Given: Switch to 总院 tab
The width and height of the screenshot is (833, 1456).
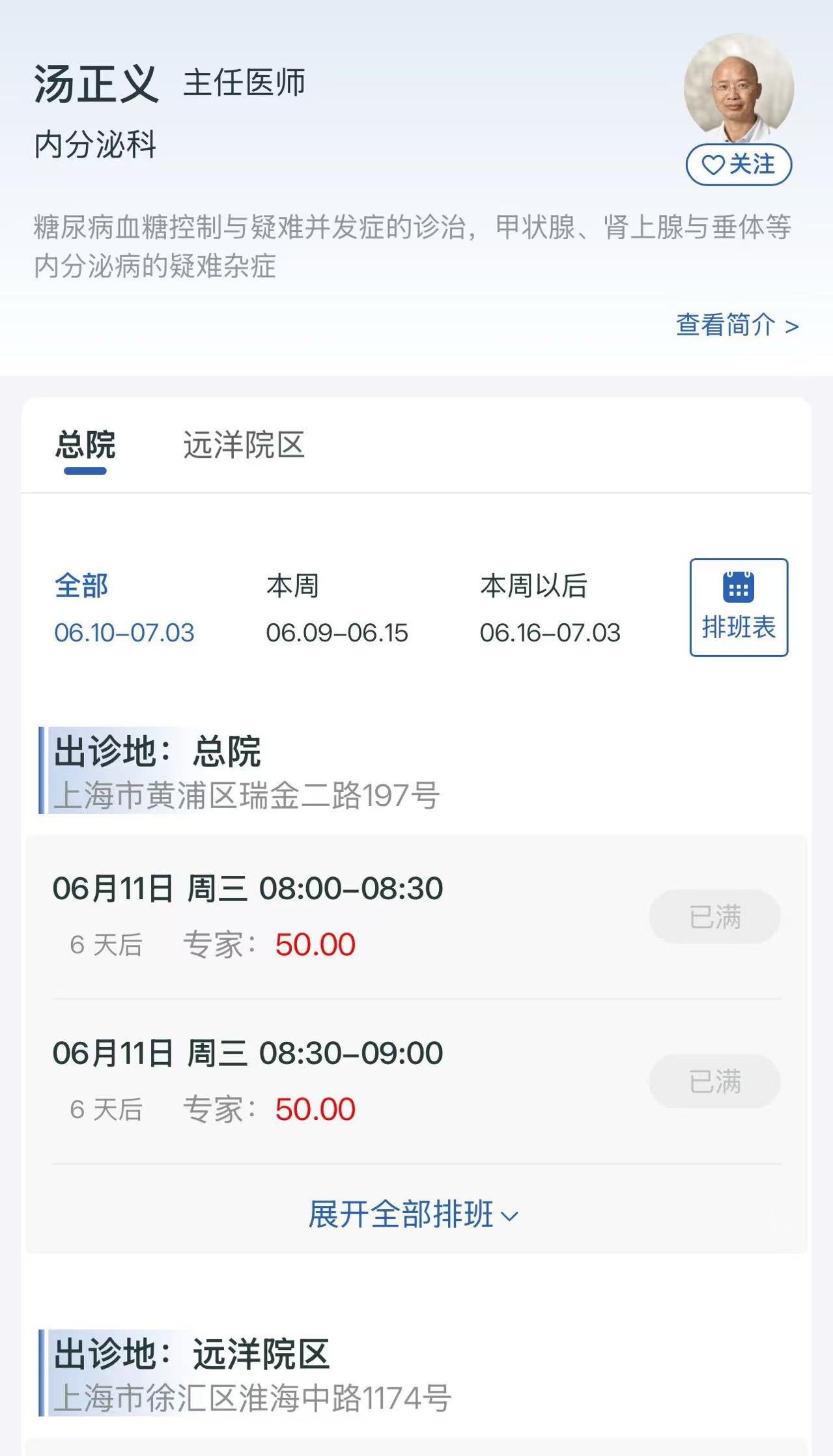Looking at the screenshot, I should tap(85, 447).
